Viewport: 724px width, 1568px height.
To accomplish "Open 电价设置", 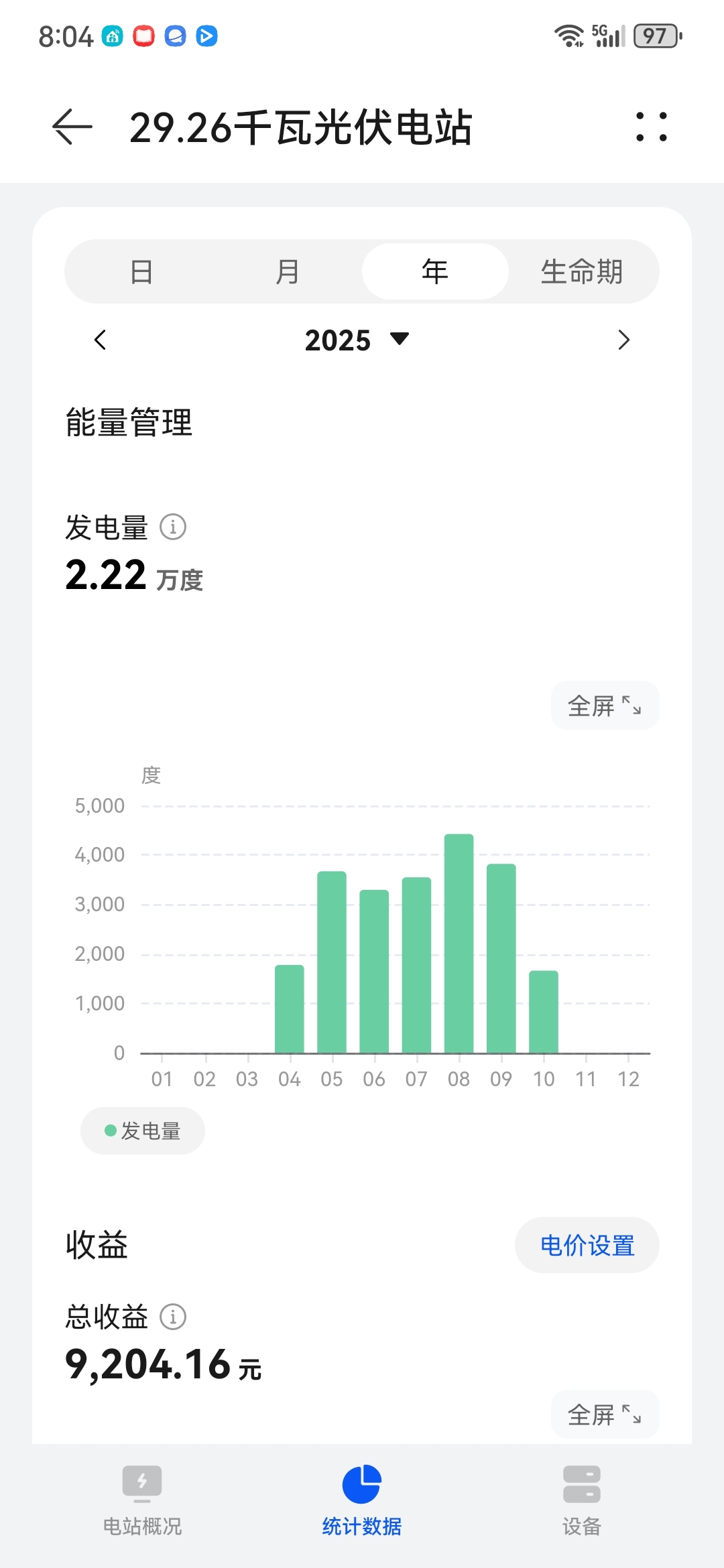I will tap(587, 1246).
